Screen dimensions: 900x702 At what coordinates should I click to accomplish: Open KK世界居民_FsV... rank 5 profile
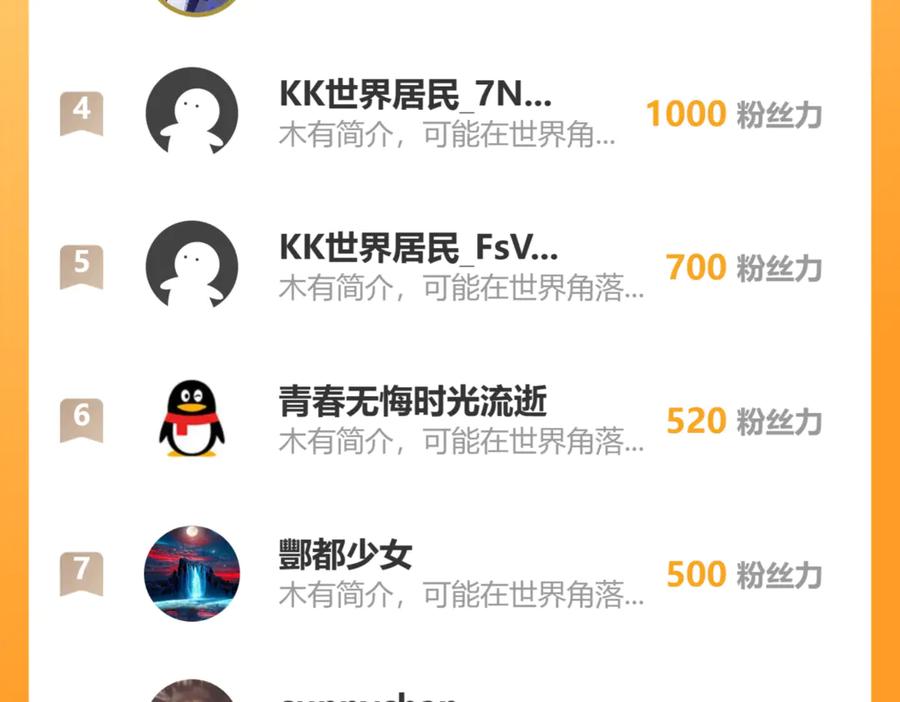418,249
